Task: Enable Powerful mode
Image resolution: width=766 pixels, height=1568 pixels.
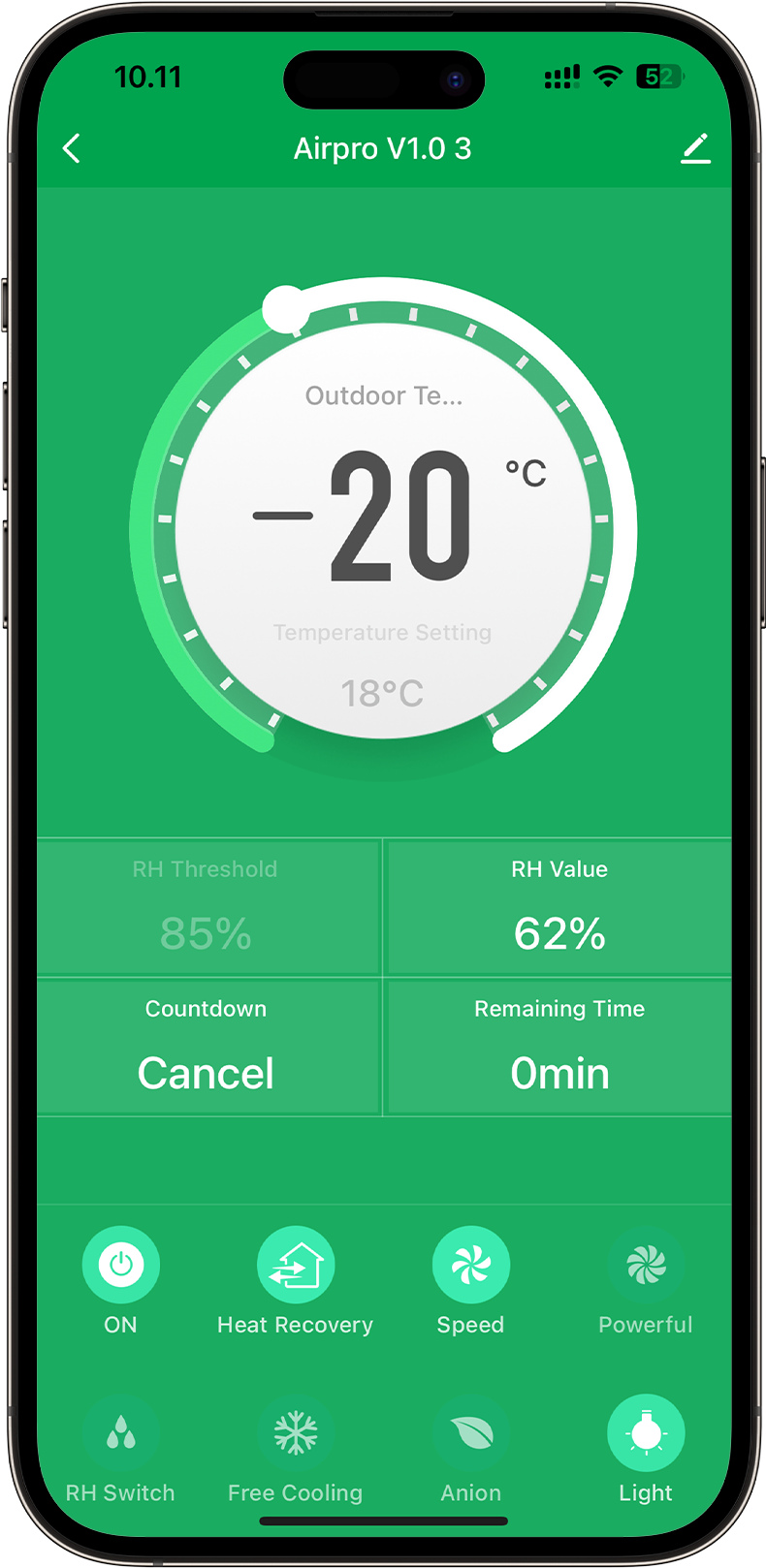Action: pos(646,1266)
